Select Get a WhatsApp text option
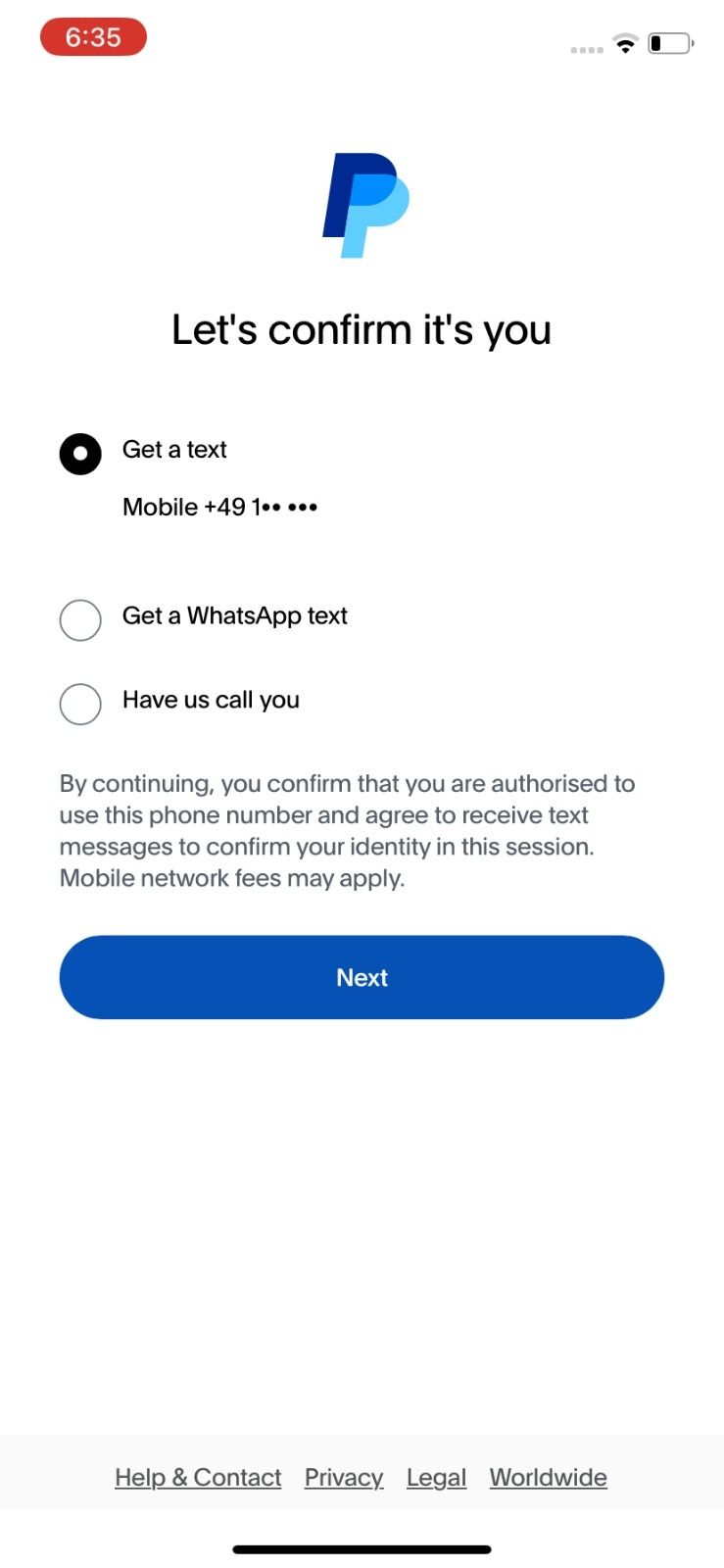This screenshot has width=724, height=1568. click(x=234, y=616)
